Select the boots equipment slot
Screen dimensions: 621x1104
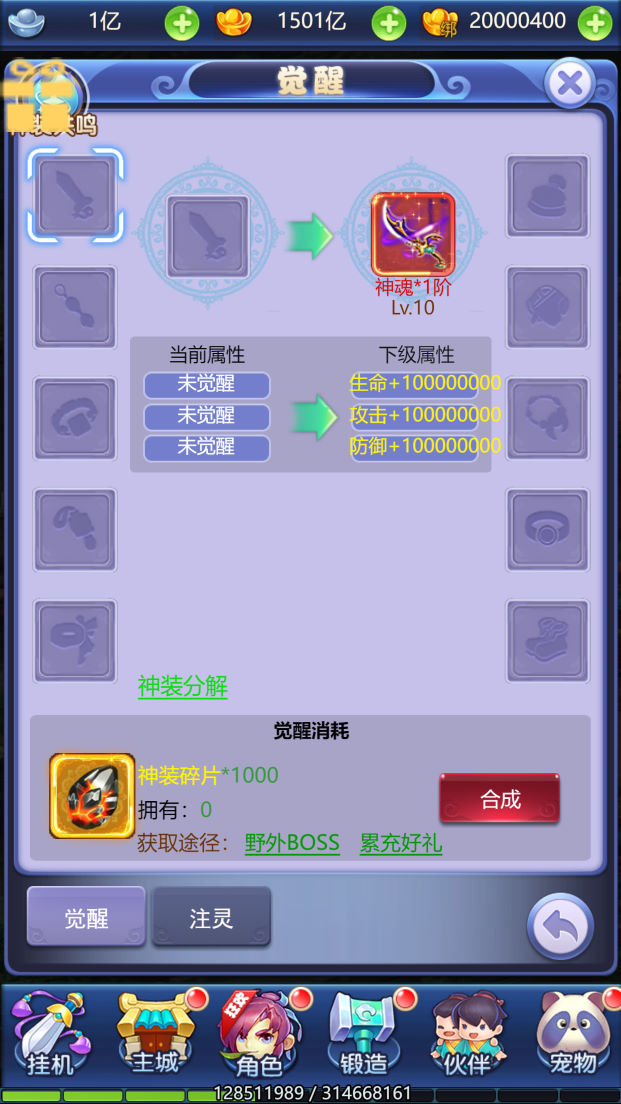click(x=546, y=641)
